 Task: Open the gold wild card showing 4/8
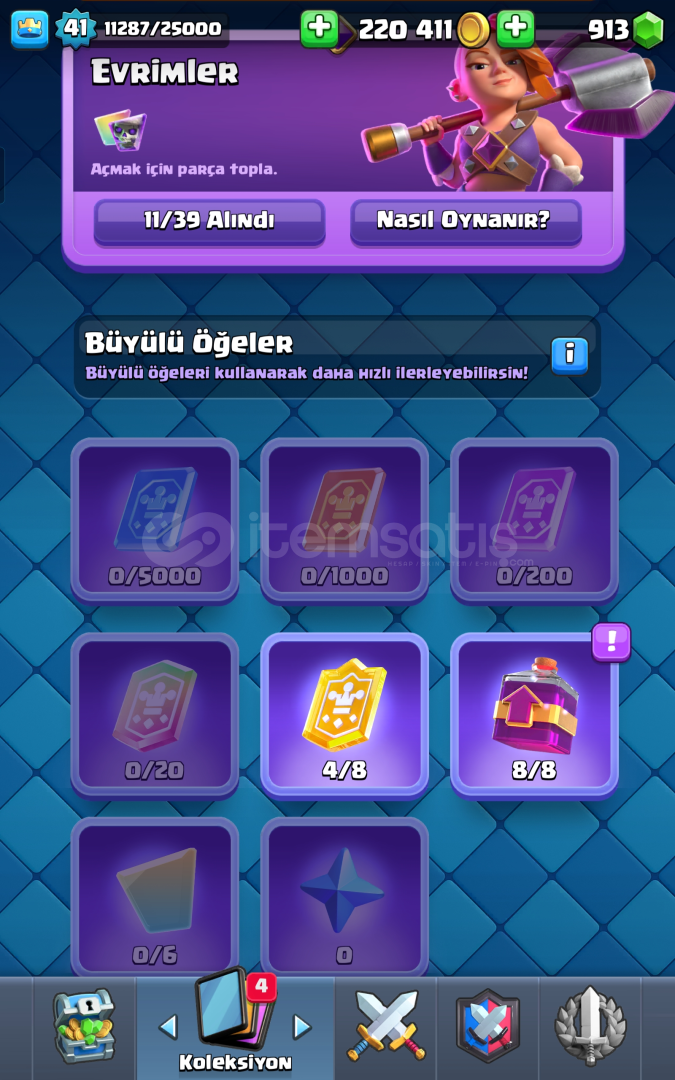pyautogui.click(x=344, y=714)
